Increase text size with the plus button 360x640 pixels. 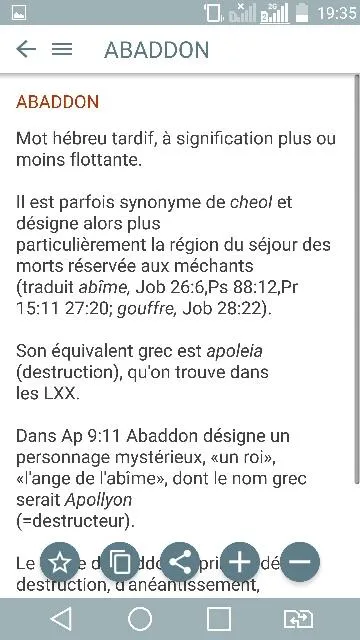(240, 562)
